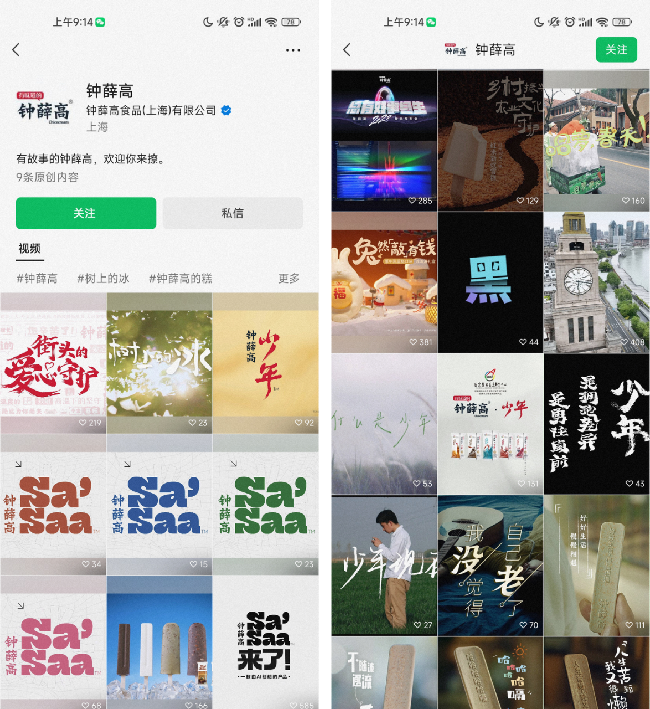Screen dimensions: 650x709
Task: Select the #树上的冰 hashtag chip
Action: 103,279
